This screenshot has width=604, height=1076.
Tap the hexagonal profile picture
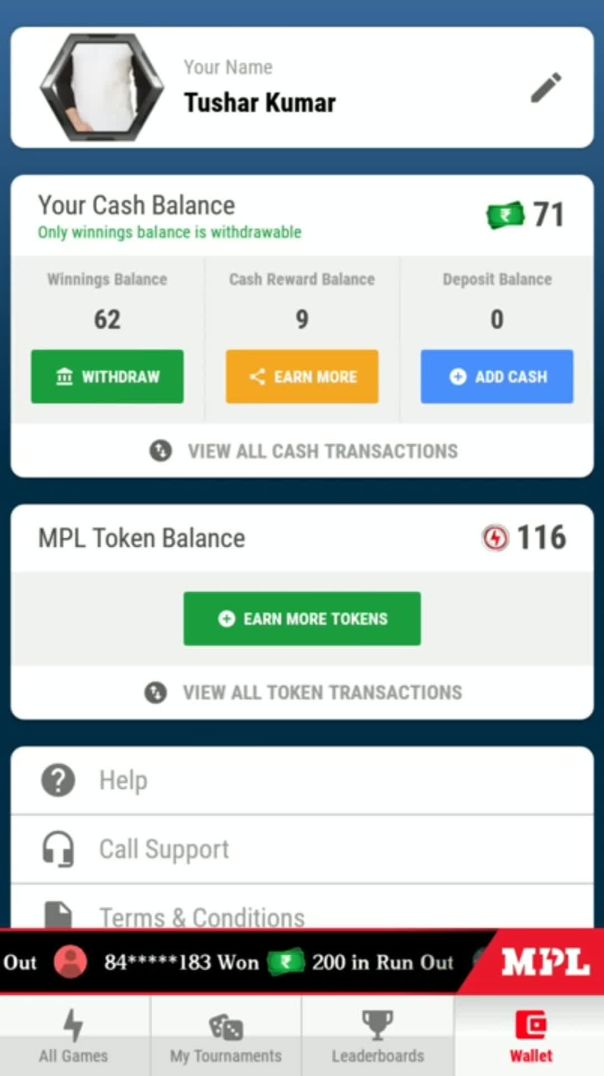(x=102, y=88)
